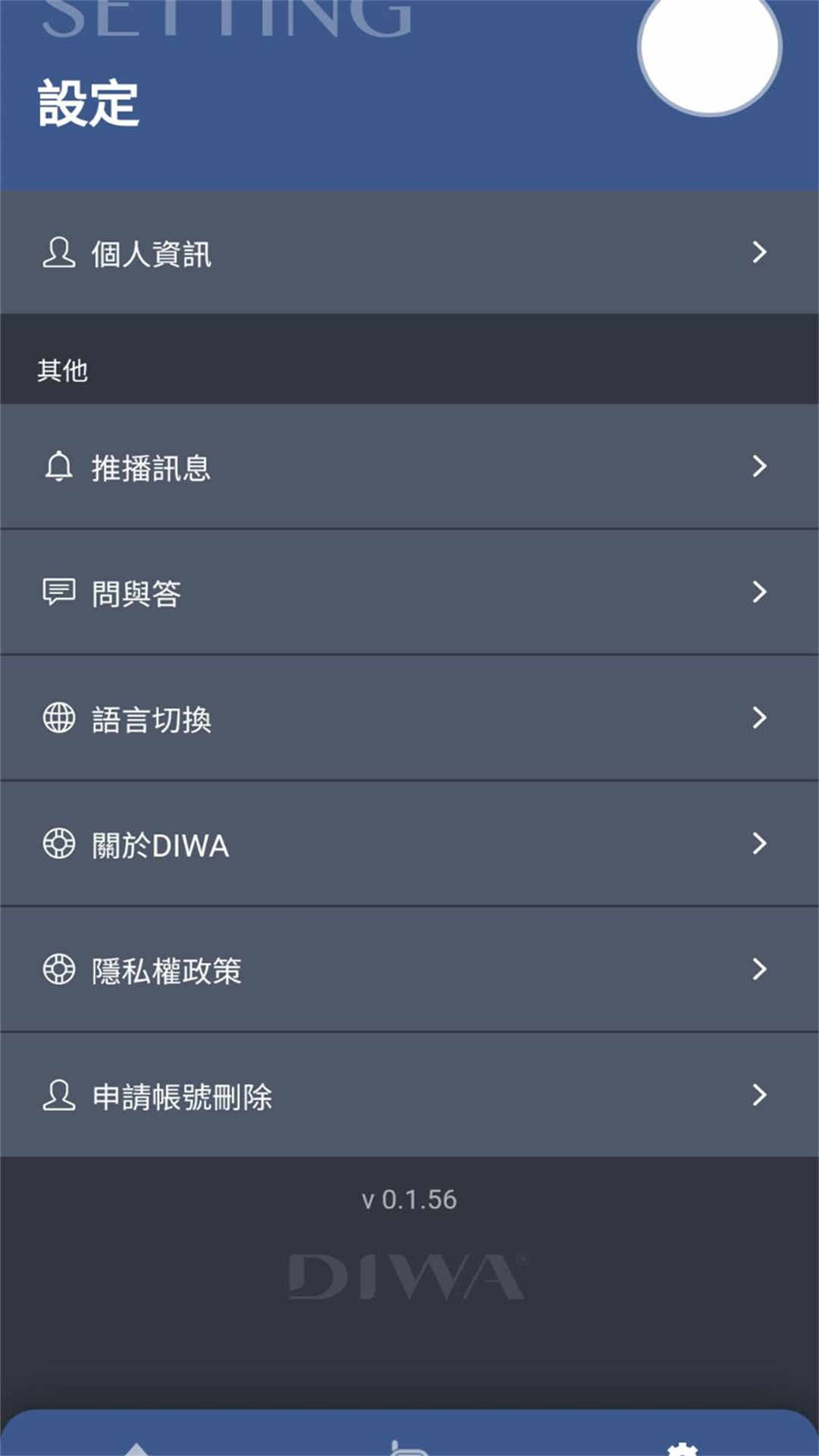Open 語言切換 with its chevron arrow
This screenshot has height=1456, width=819.
coord(761,718)
